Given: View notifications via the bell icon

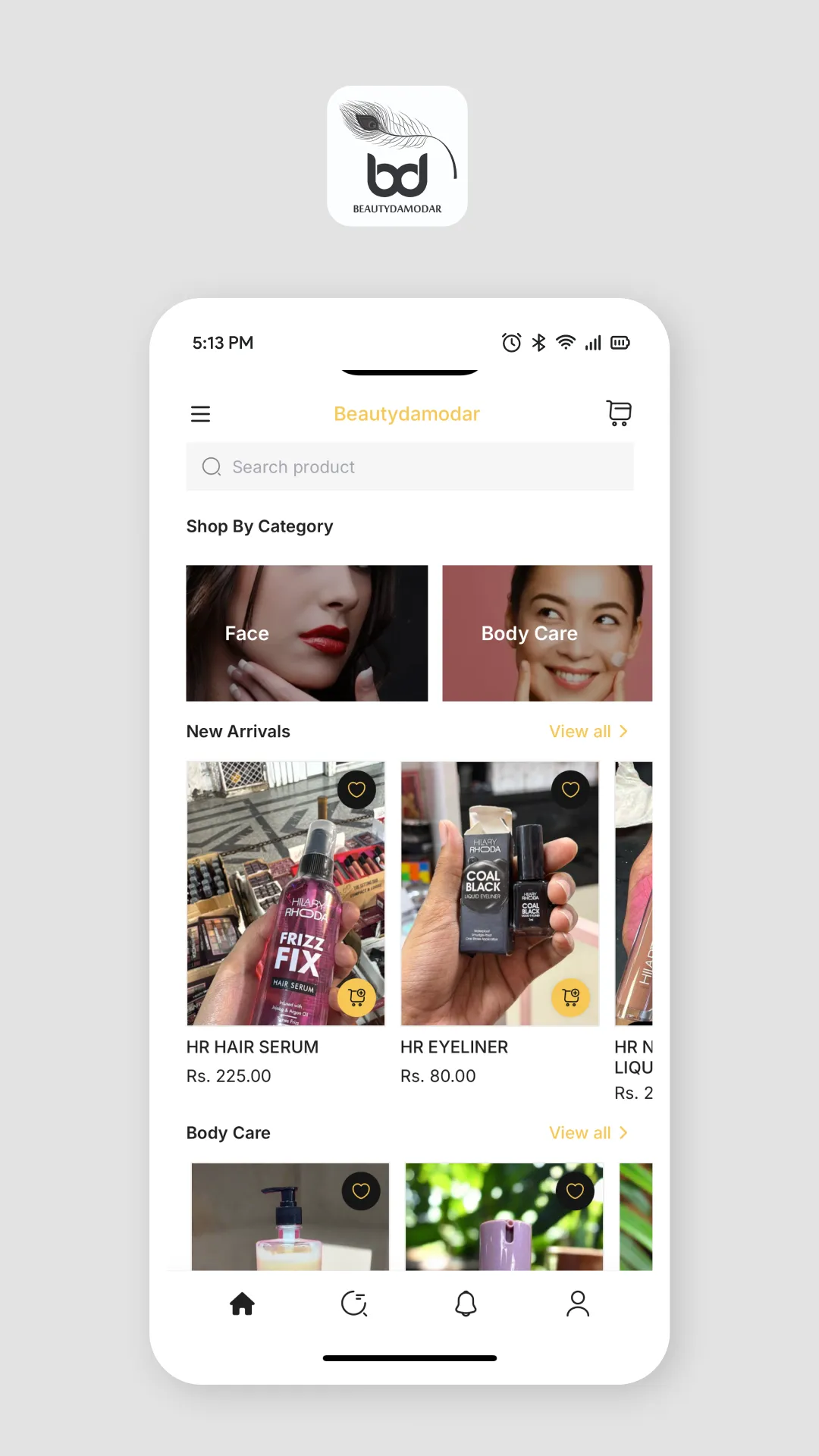Looking at the screenshot, I should click(x=465, y=1301).
